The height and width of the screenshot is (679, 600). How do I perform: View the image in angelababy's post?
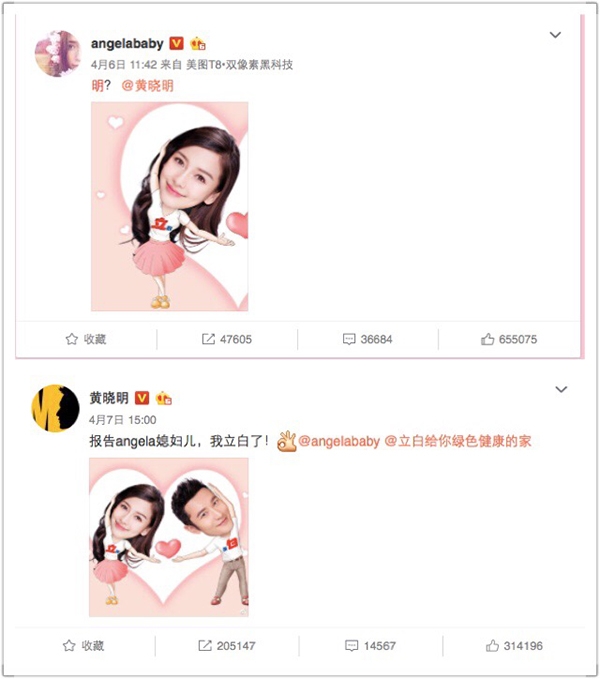click(x=169, y=206)
